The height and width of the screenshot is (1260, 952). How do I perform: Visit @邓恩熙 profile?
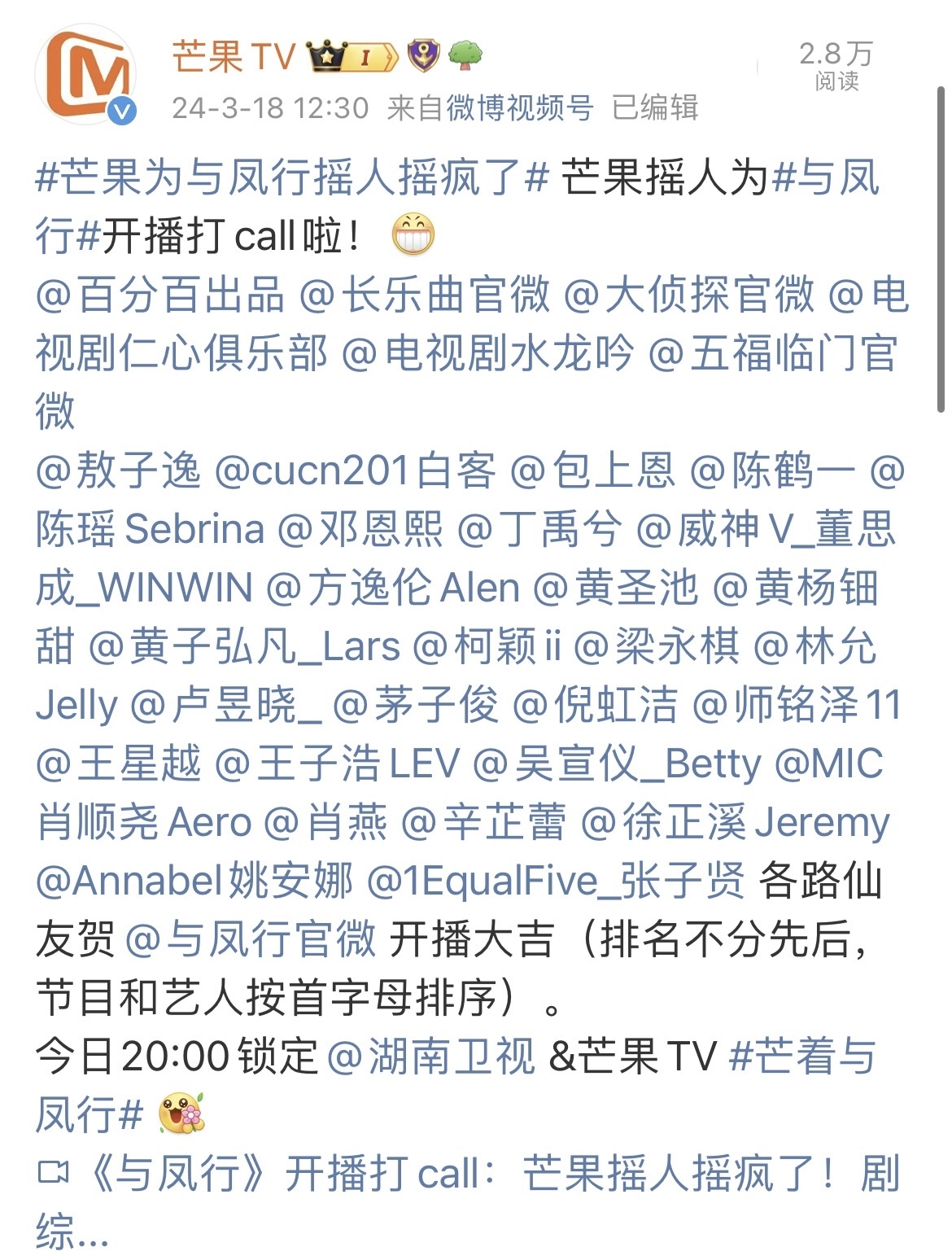[x=360, y=528]
